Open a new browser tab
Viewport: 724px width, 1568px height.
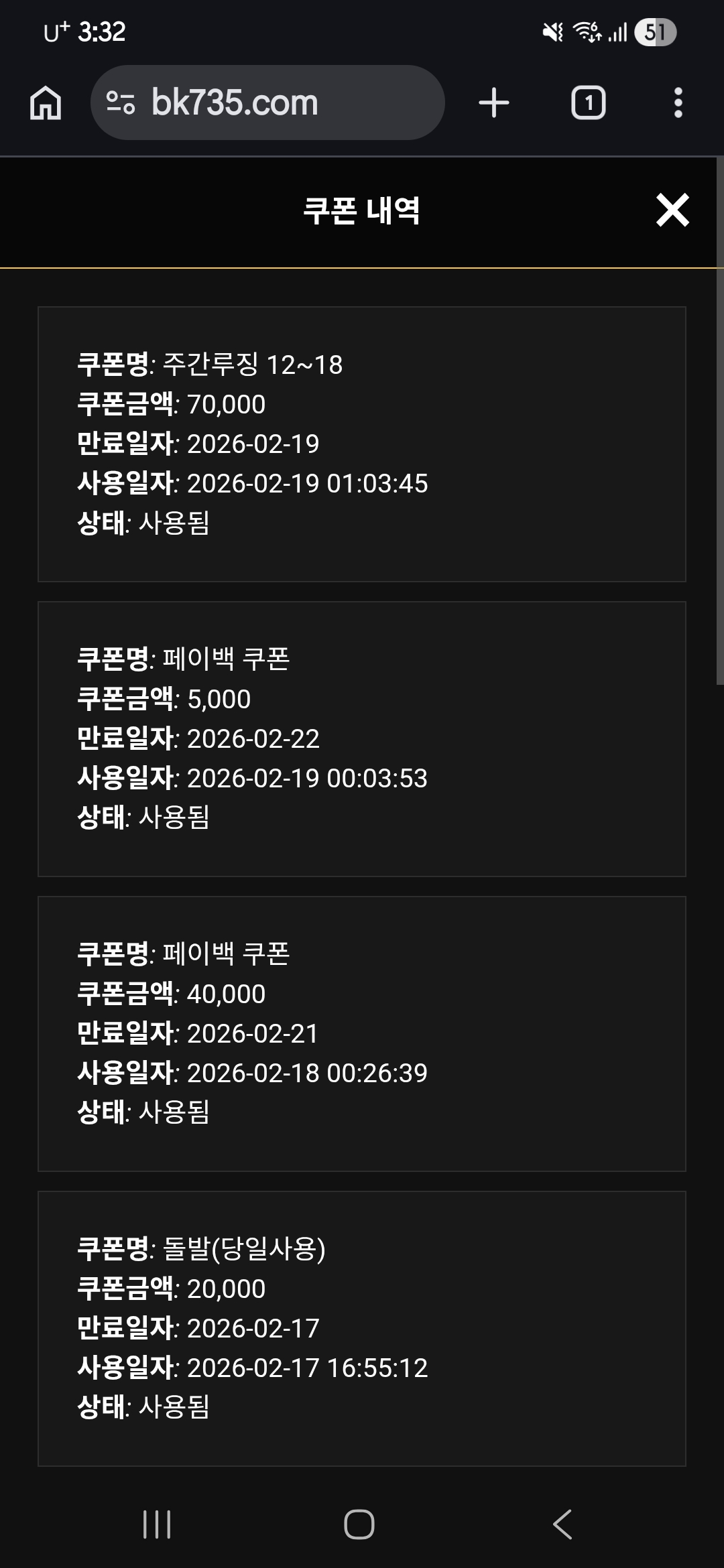pyautogui.click(x=494, y=103)
